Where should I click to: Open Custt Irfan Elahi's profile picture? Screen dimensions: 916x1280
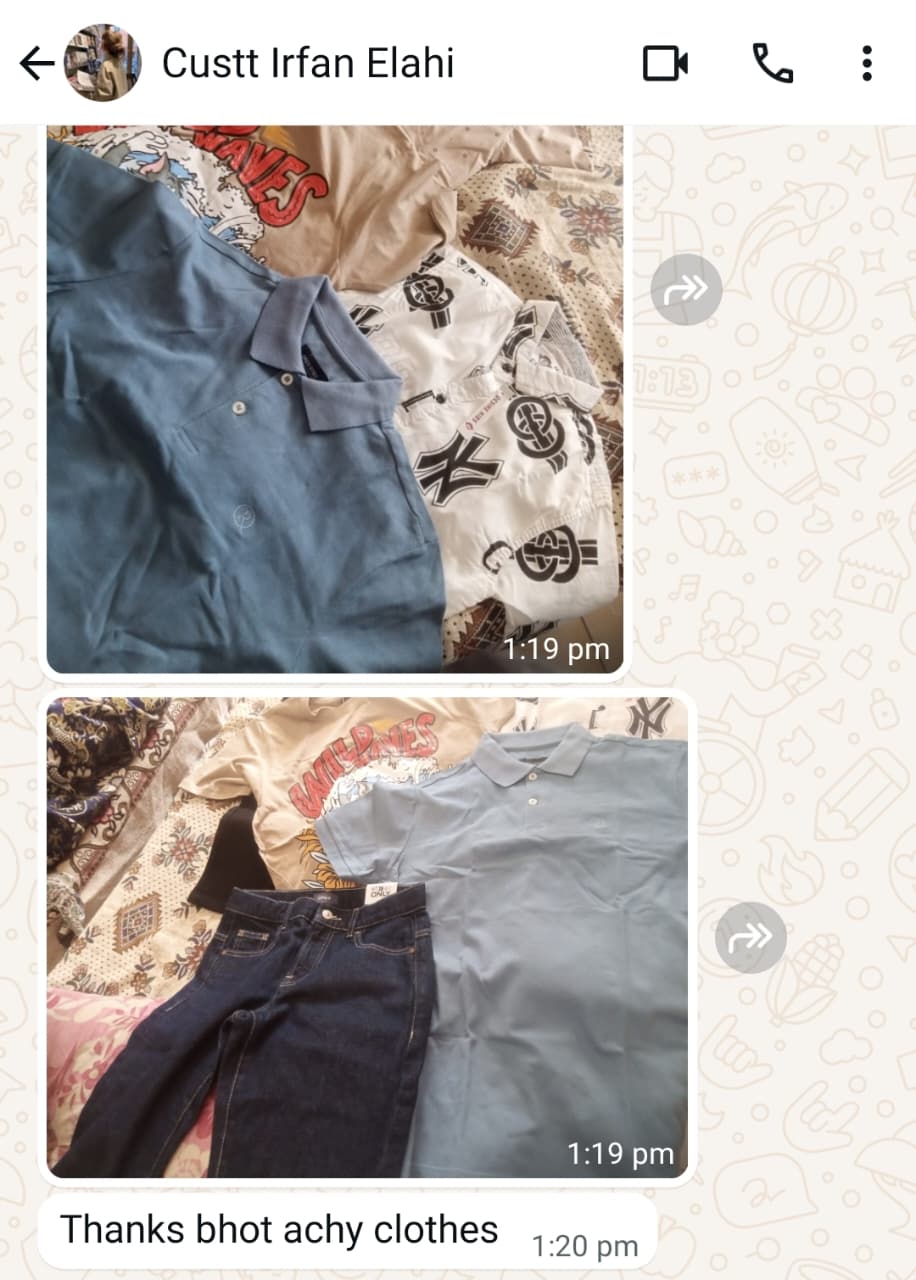[x=102, y=64]
